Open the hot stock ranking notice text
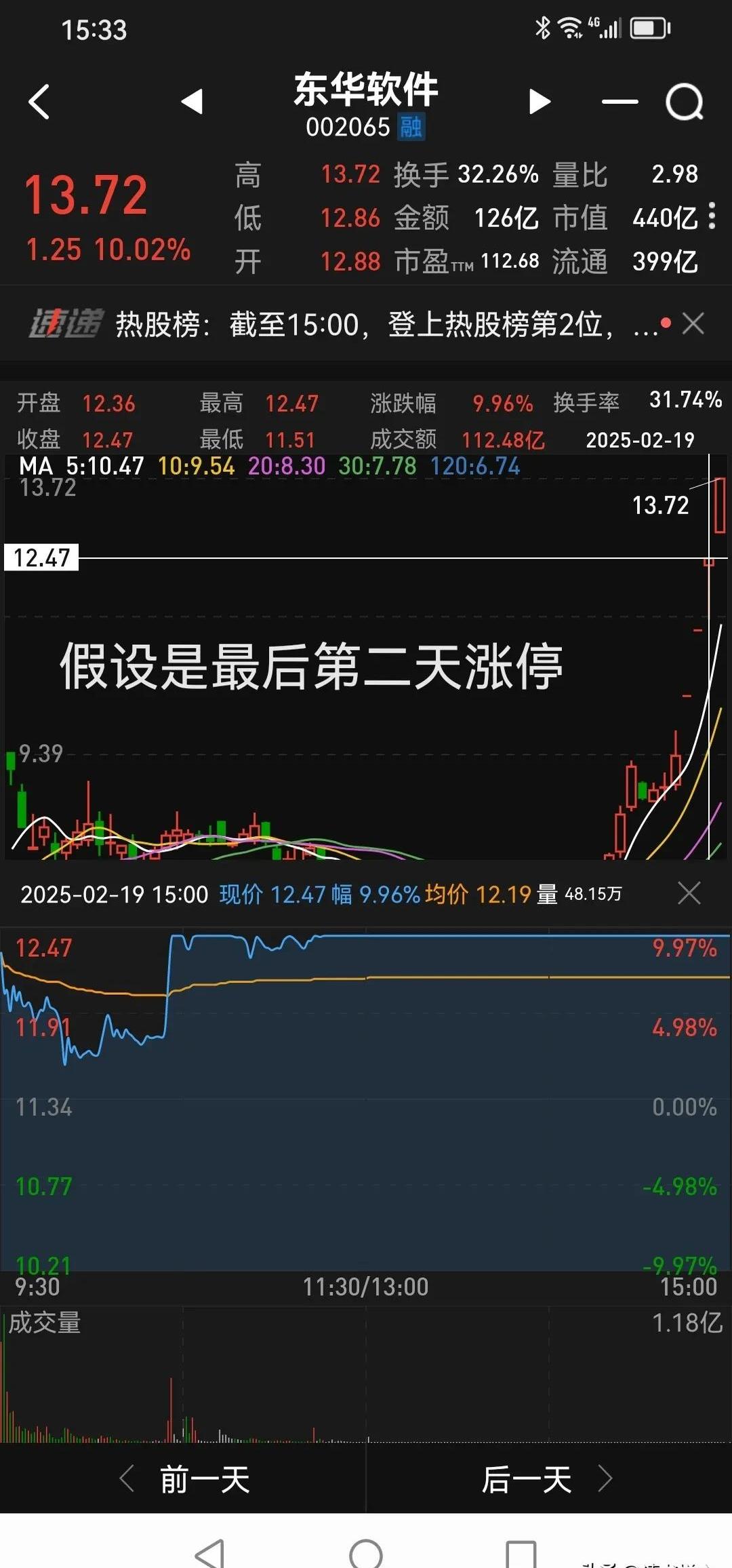Viewport: 732px width, 1568px height. [380, 324]
